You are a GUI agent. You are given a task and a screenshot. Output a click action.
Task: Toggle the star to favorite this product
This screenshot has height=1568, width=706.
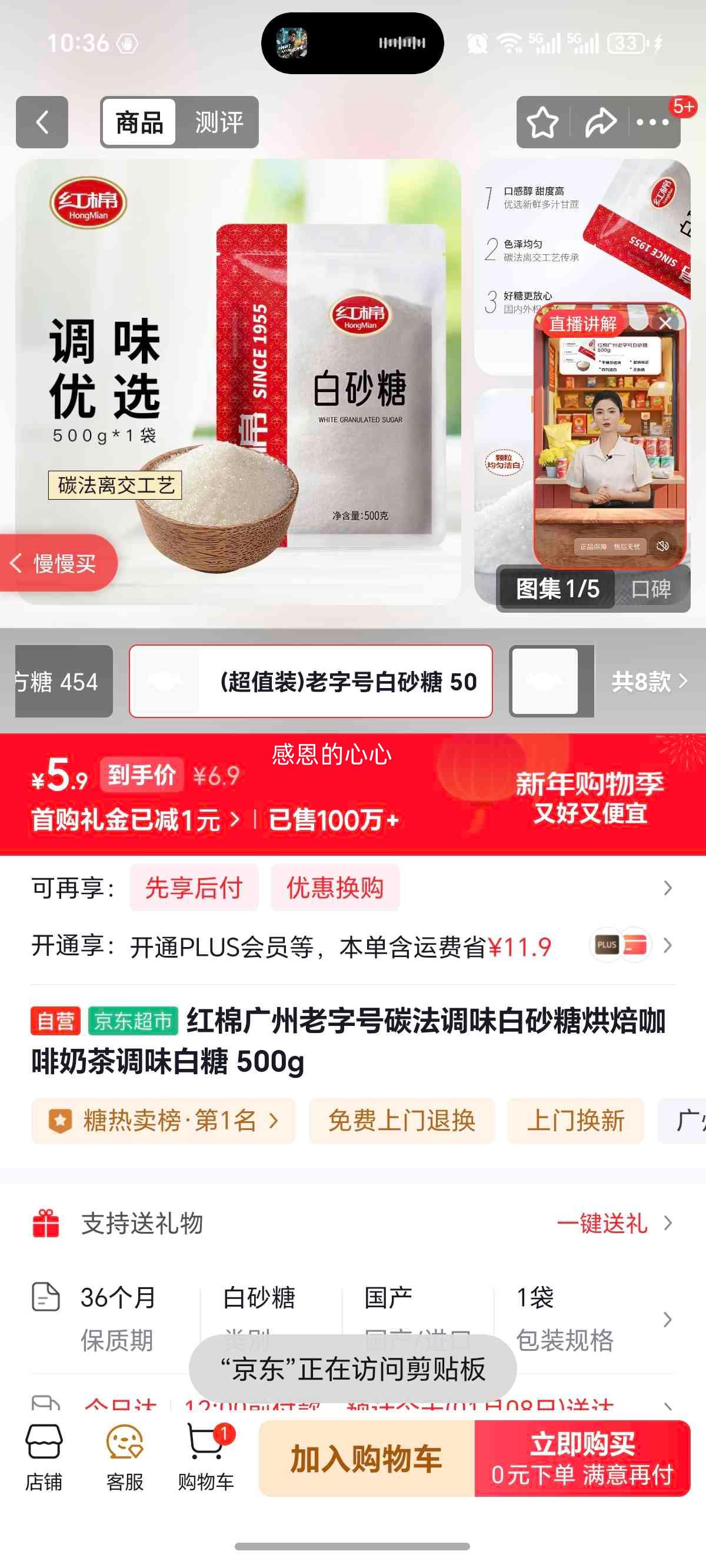pyautogui.click(x=542, y=124)
